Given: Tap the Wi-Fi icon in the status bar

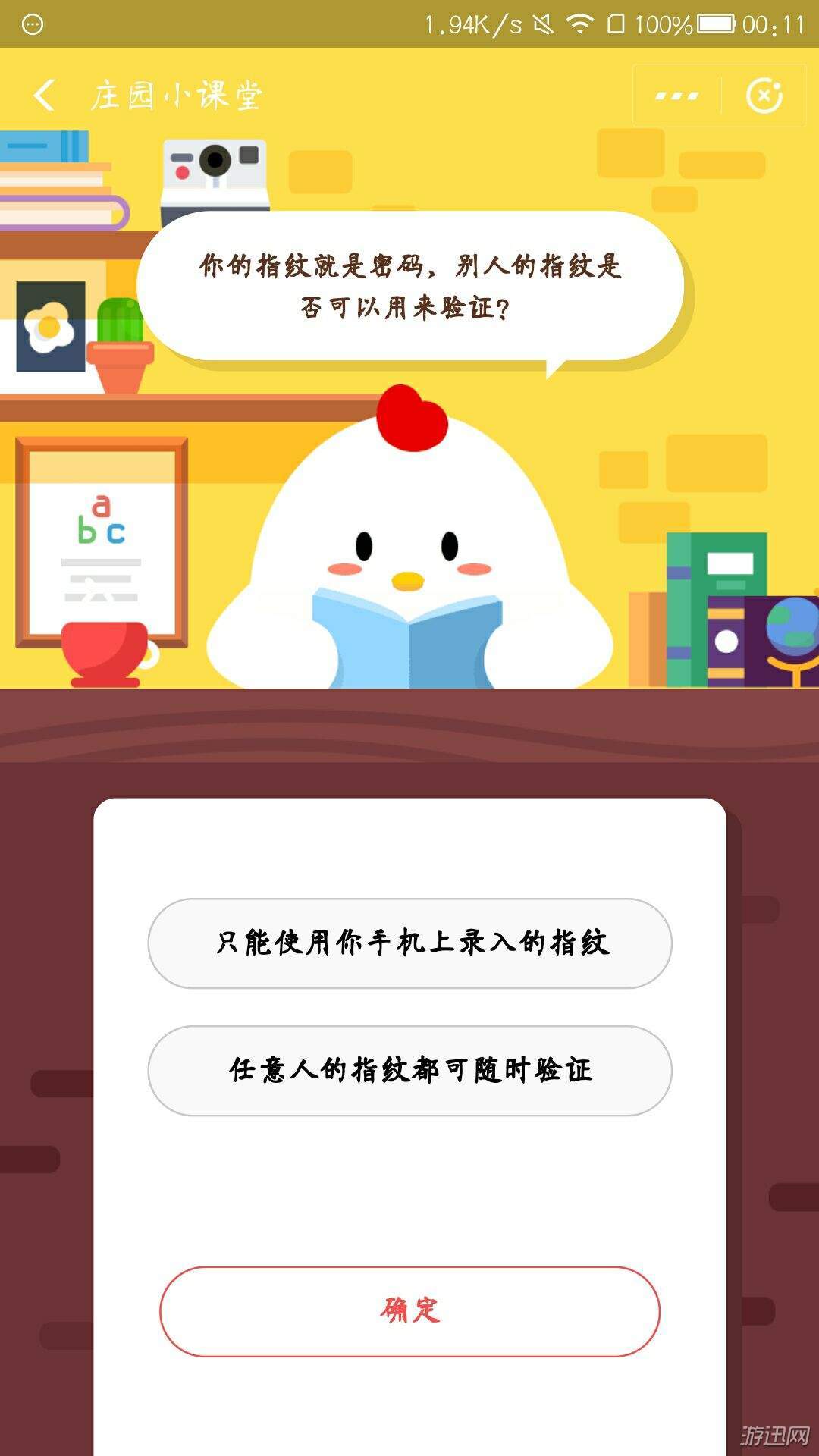Looking at the screenshot, I should (x=582, y=23).
